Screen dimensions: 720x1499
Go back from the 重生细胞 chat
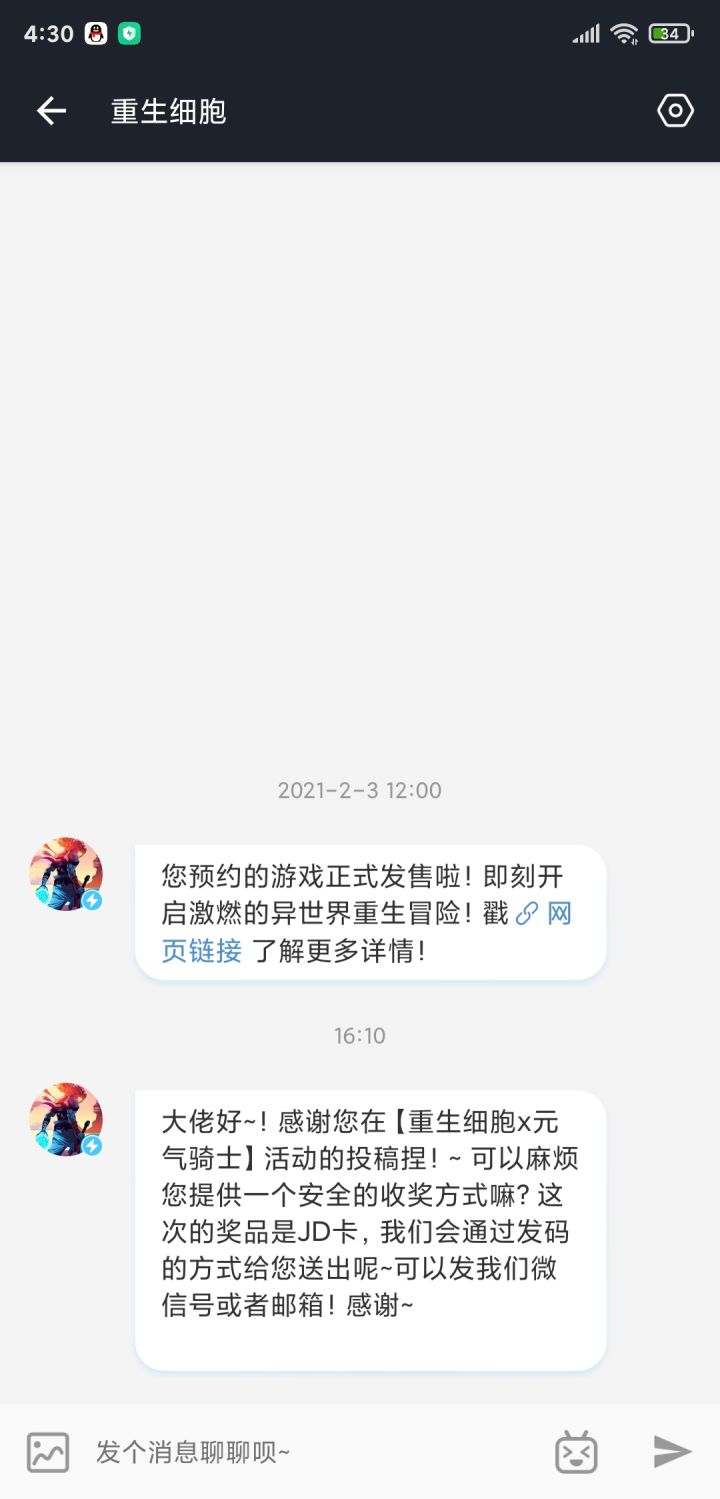pyautogui.click(x=51, y=111)
